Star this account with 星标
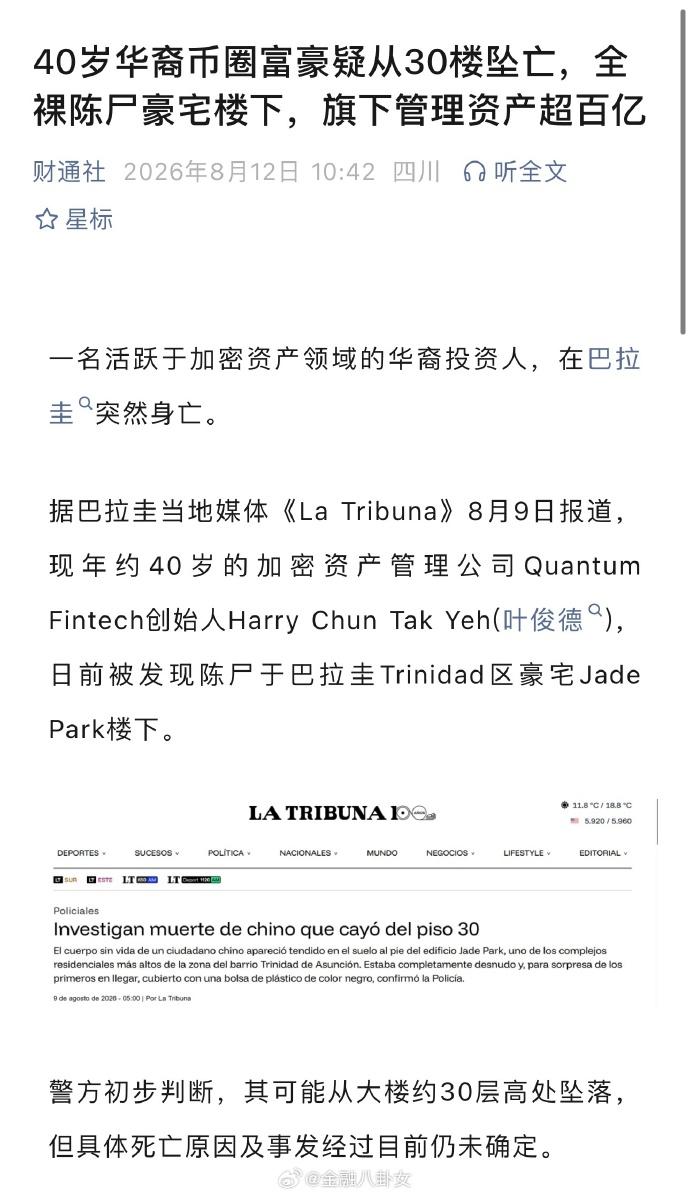Screen dimensions: 690x1195 (74, 219)
